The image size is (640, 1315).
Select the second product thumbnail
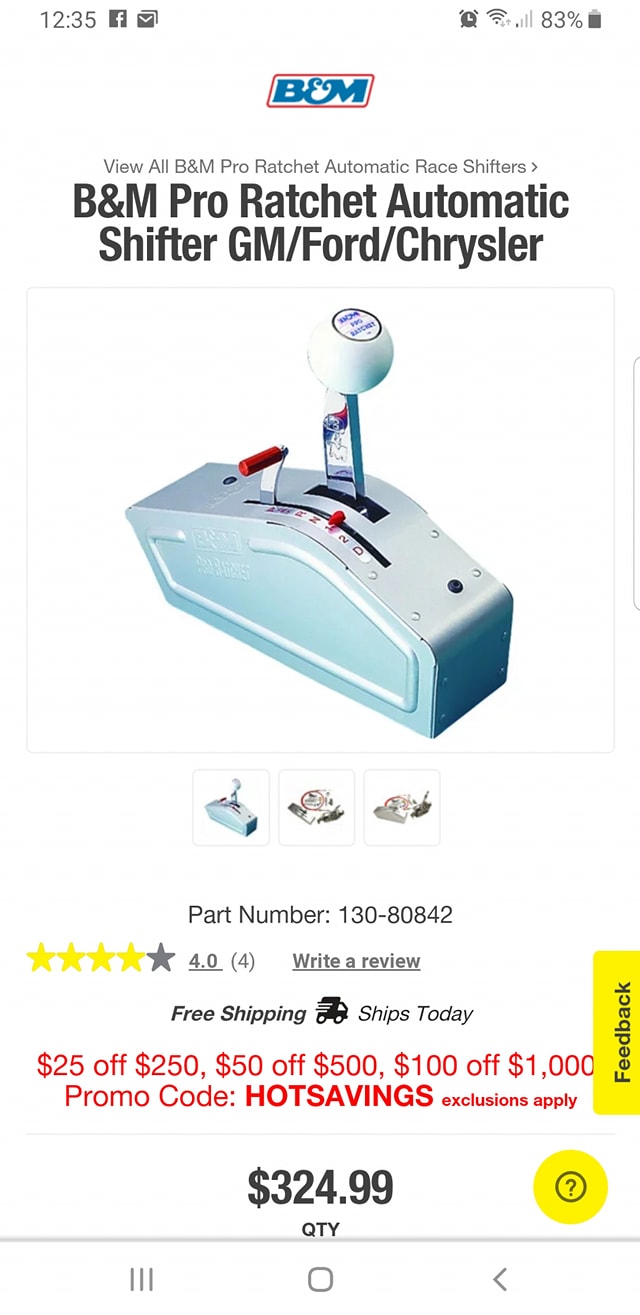(317, 807)
